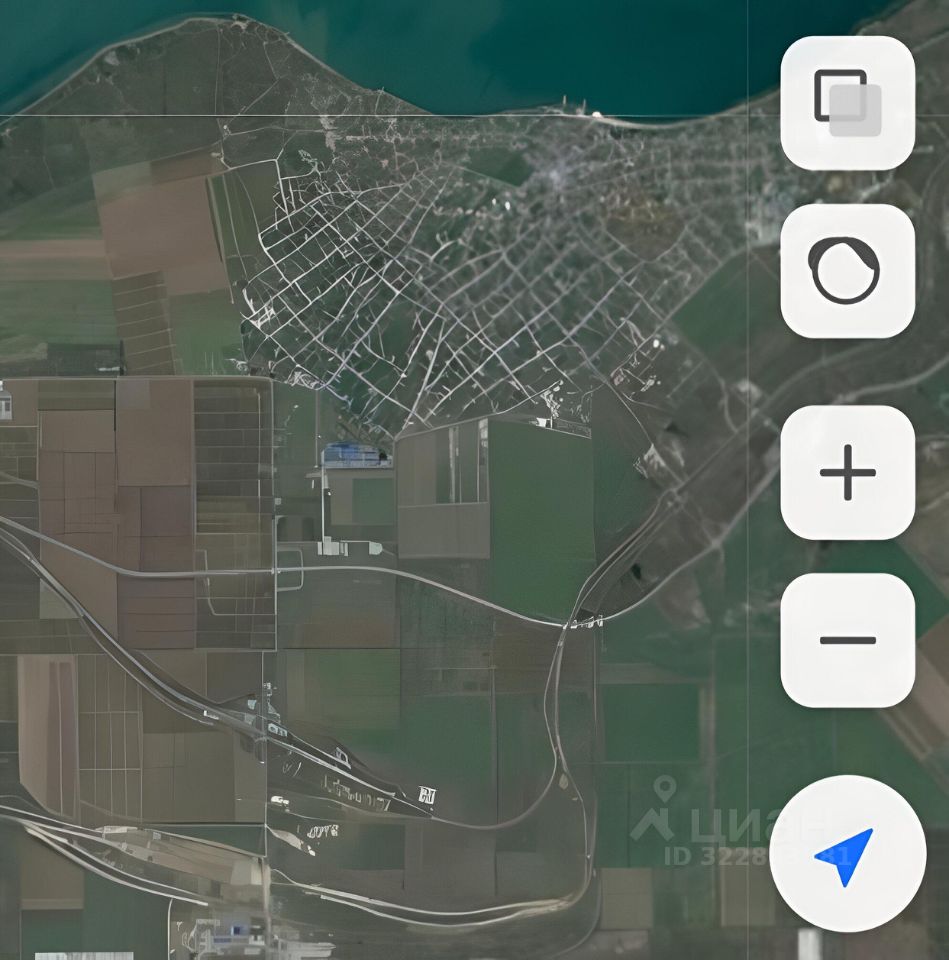
Task: Zoom in with the plus button
Action: point(847,473)
